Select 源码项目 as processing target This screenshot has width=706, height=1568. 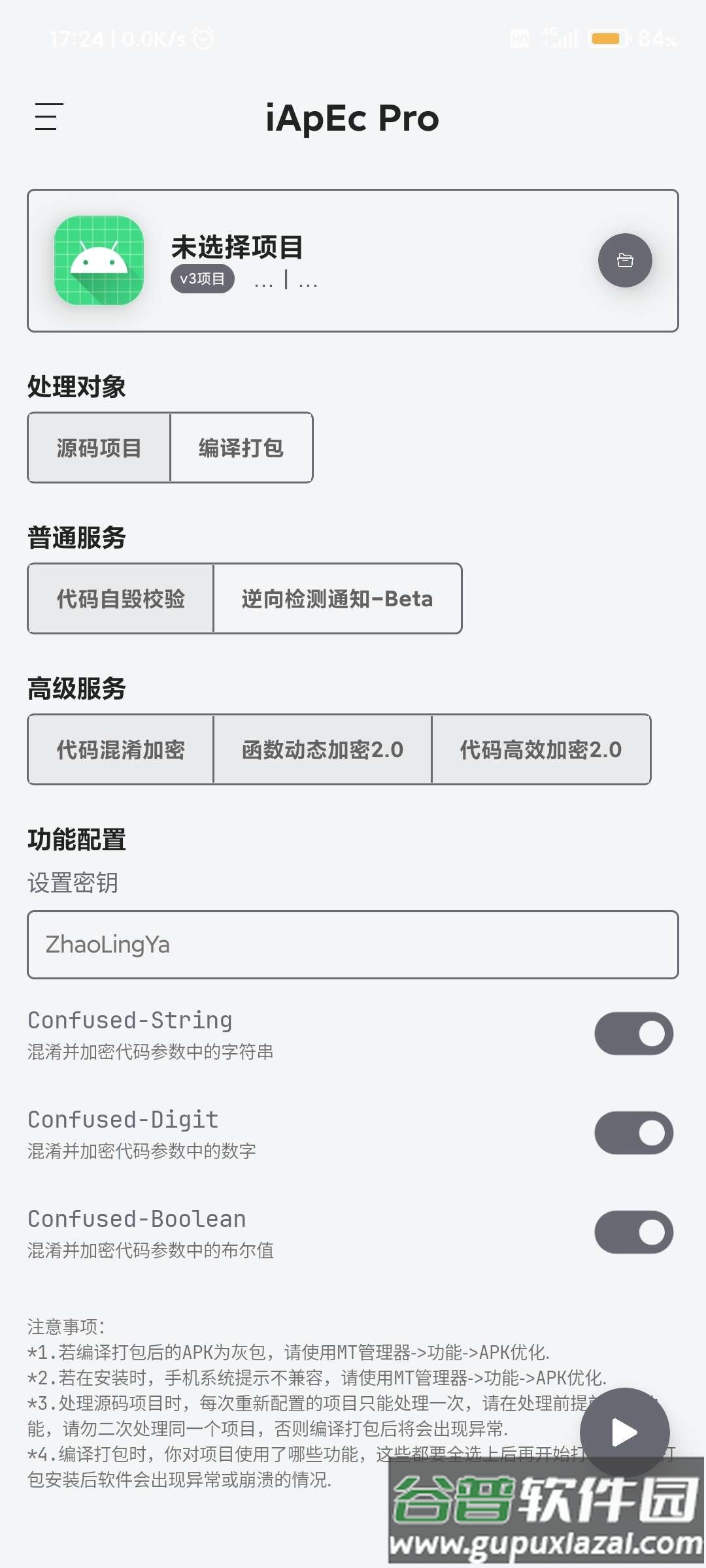[x=99, y=448]
